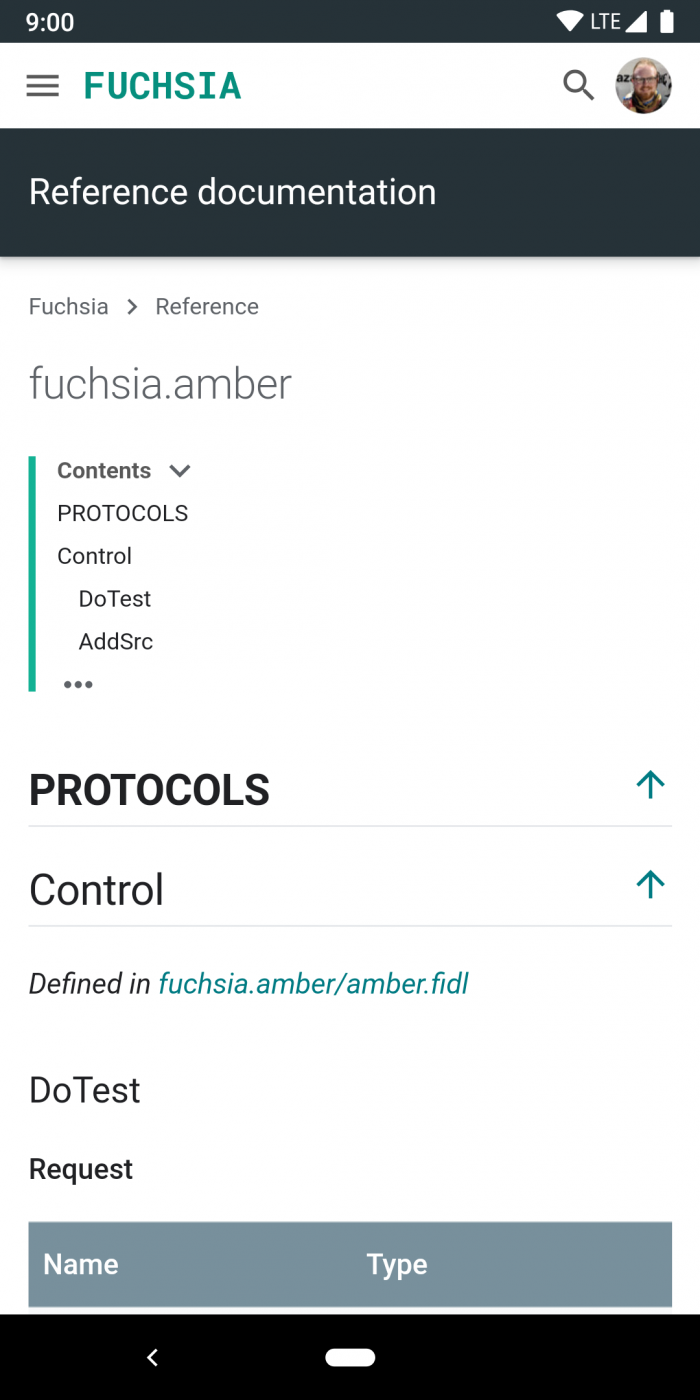Viewport: 700px width, 1400px height.
Task: Open the hamburger navigation menu
Action: 42,86
